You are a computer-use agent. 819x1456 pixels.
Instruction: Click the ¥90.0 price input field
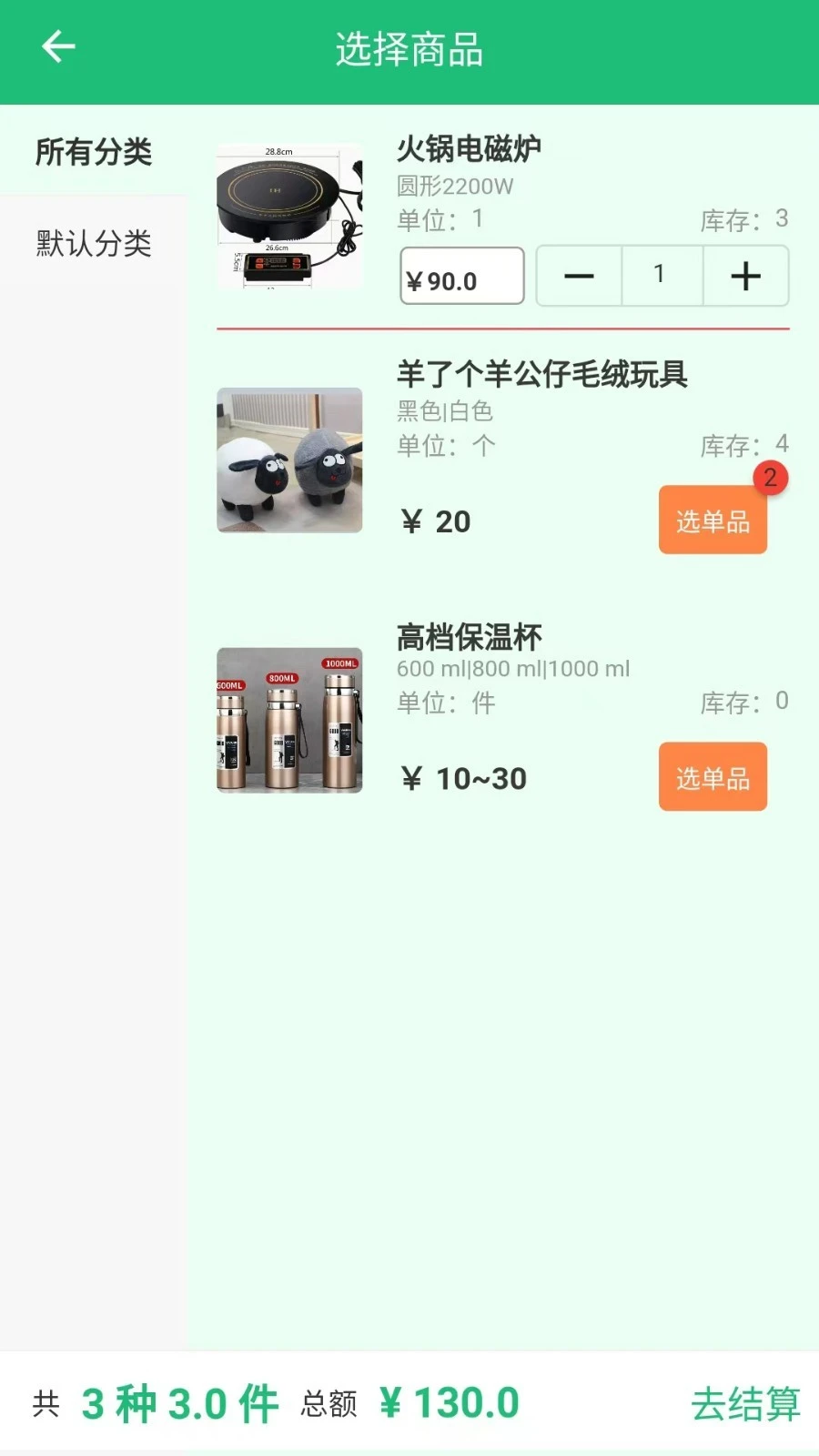coord(461,276)
